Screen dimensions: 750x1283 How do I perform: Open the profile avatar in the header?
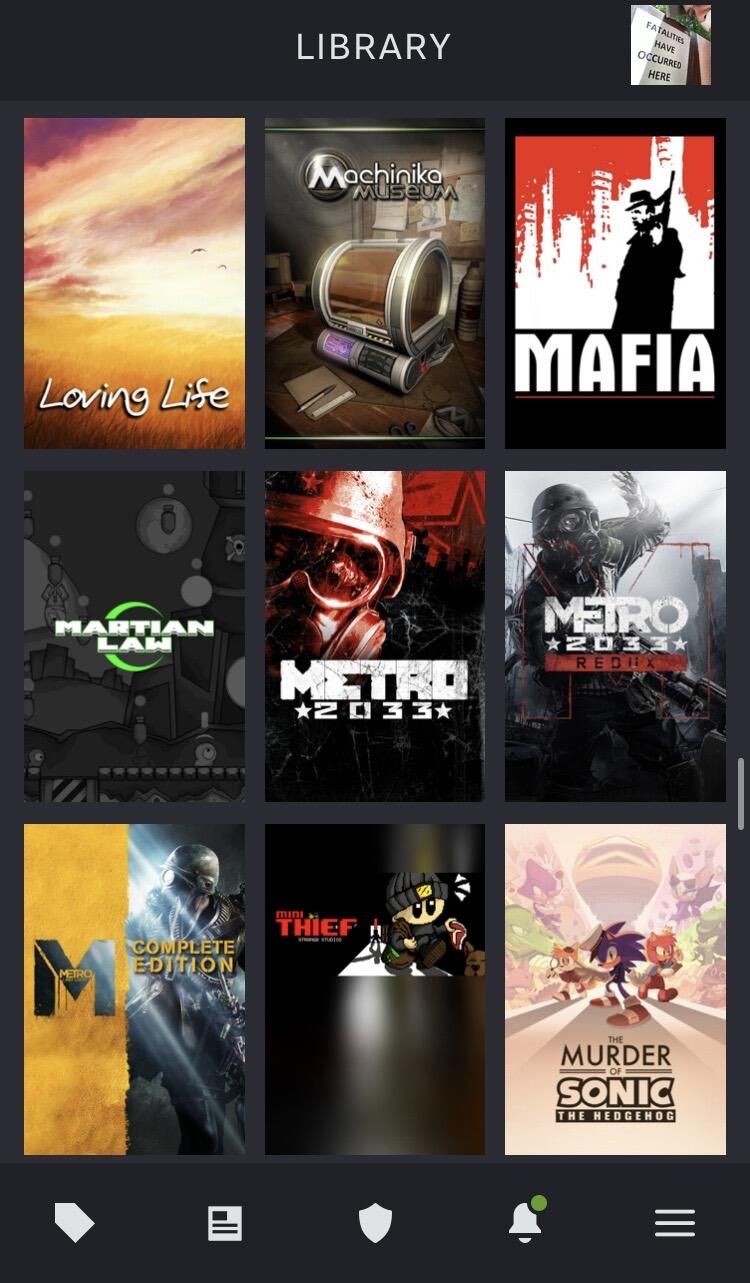coord(670,45)
